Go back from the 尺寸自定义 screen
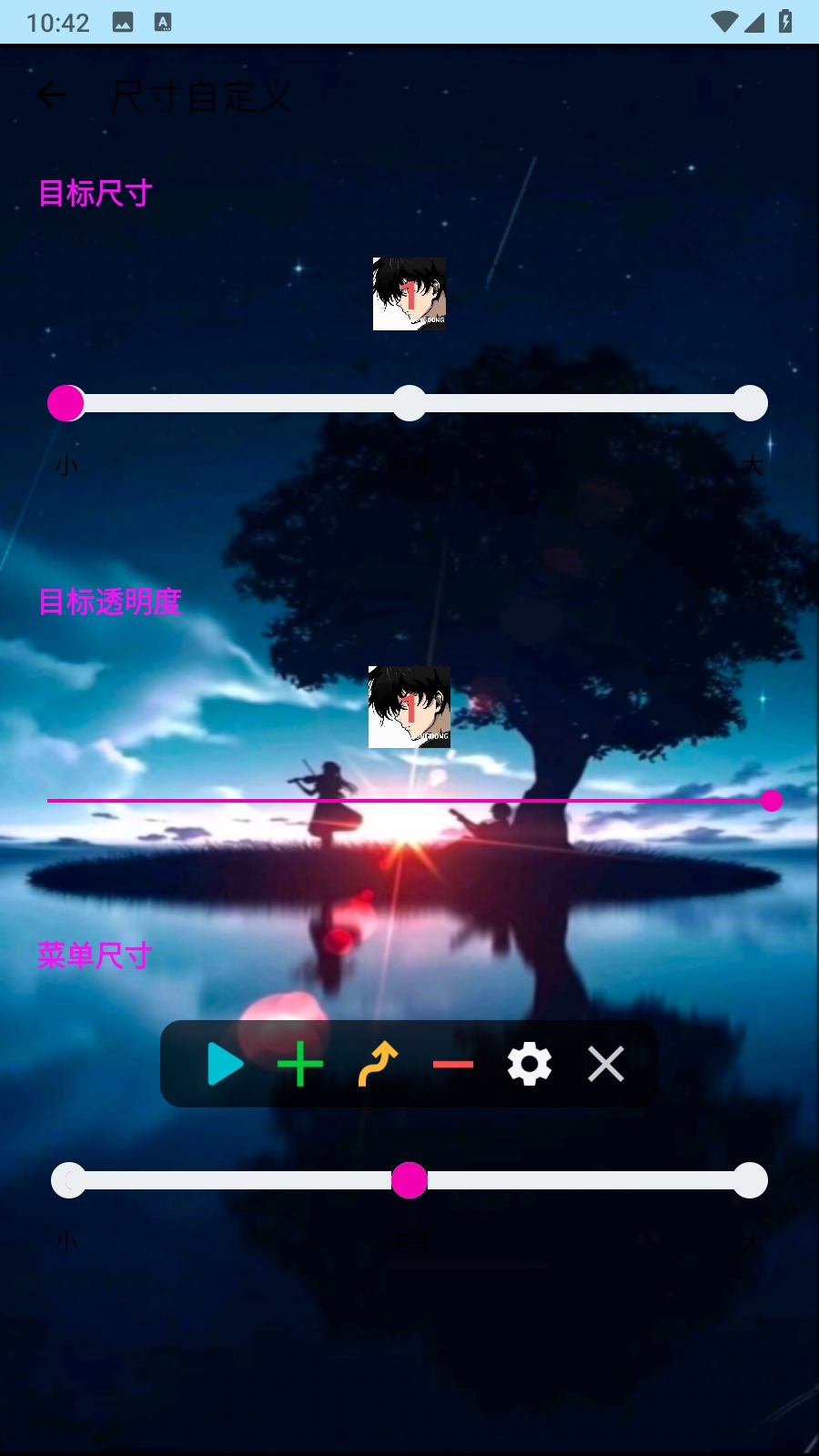 (51, 95)
